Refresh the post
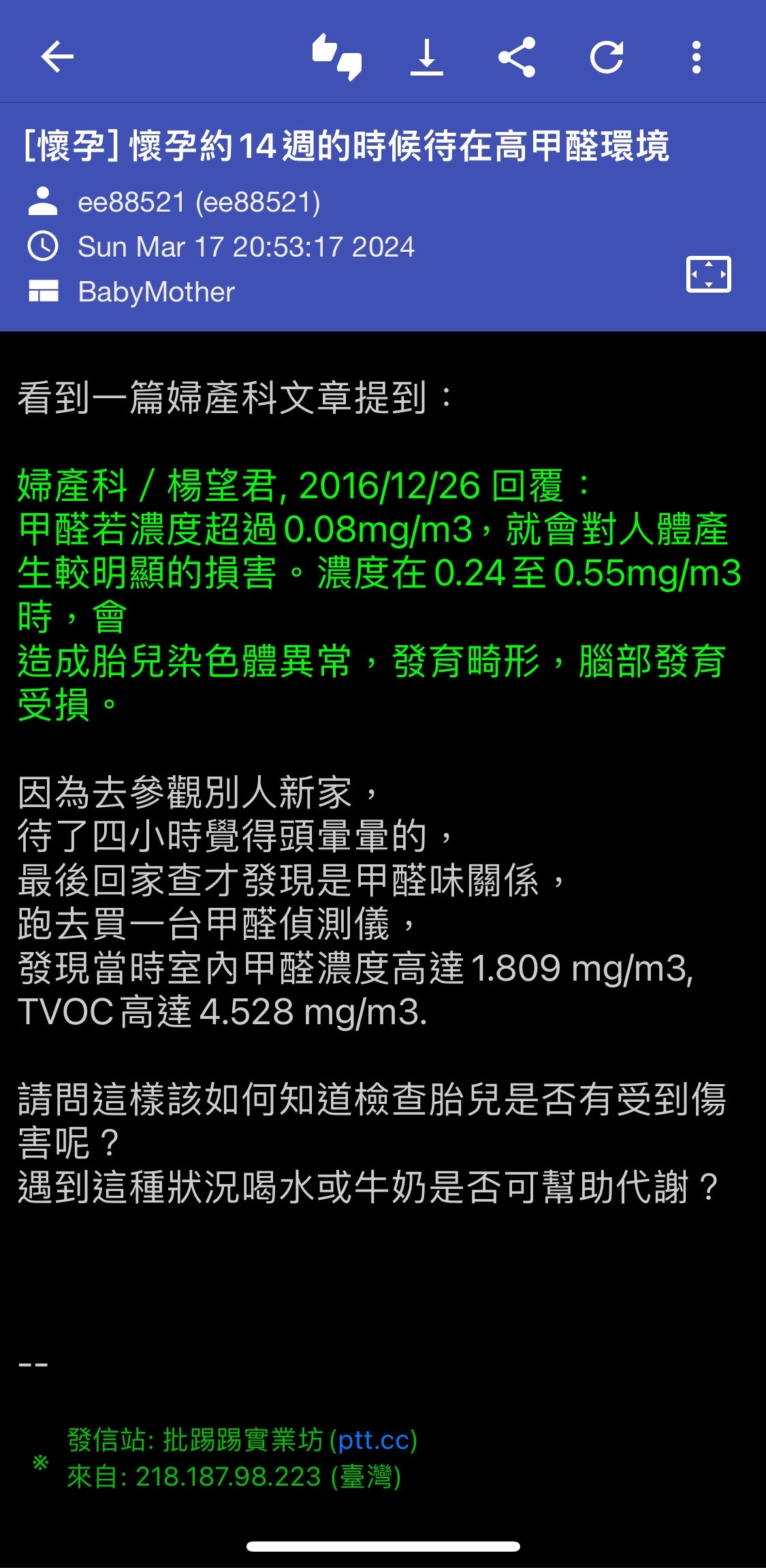The width and height of the screenshot is (766, 1568). [607, 57]
